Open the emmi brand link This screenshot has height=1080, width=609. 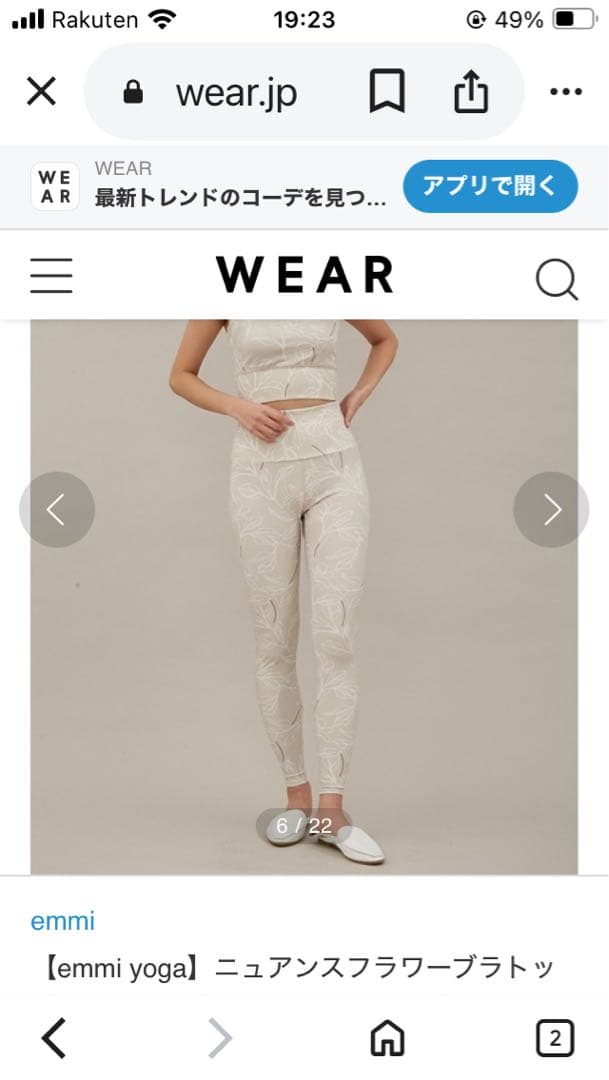pyautogui.click(x=62, y=921)
